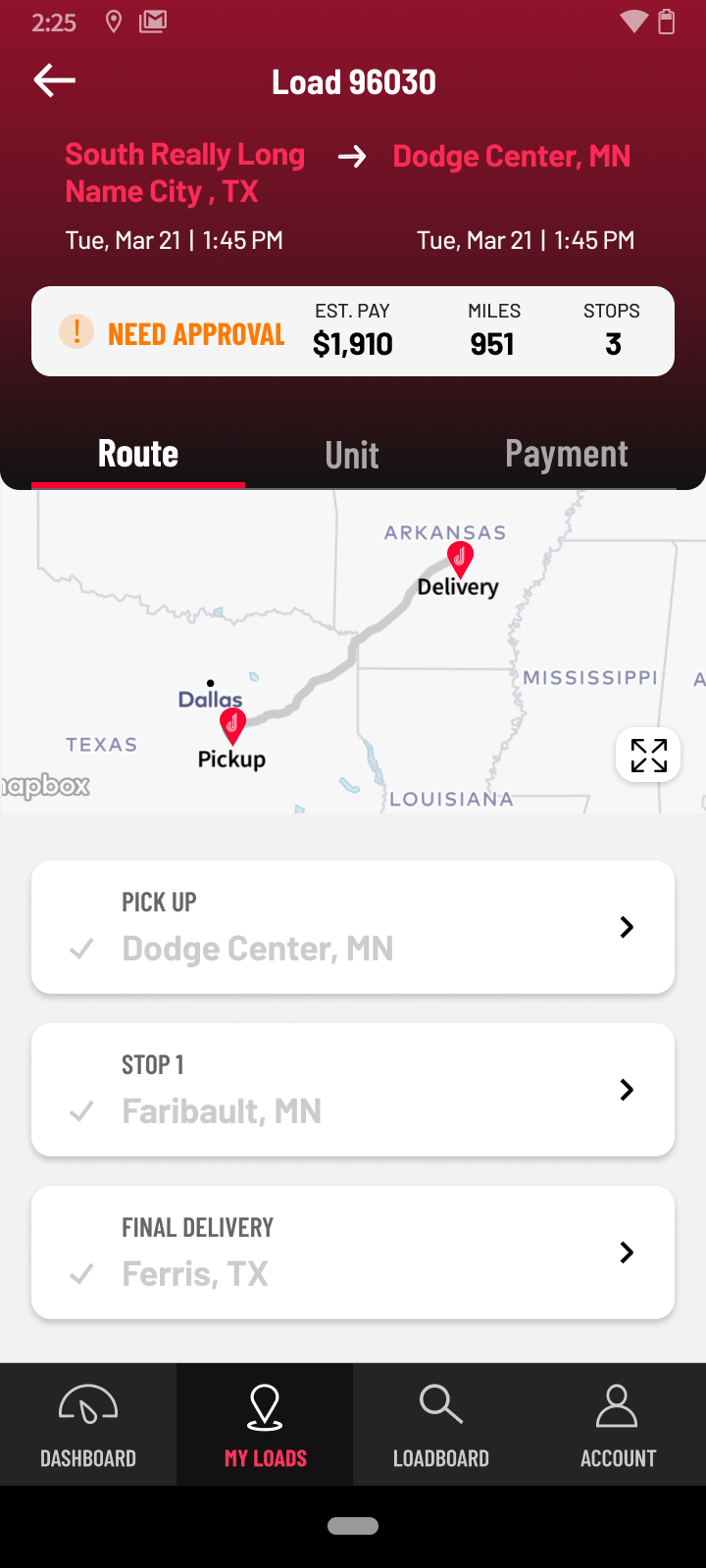This screenshot has width=706, height=1568.
Task: Expand the map to full screen
Action: click(x=648, y=756)
